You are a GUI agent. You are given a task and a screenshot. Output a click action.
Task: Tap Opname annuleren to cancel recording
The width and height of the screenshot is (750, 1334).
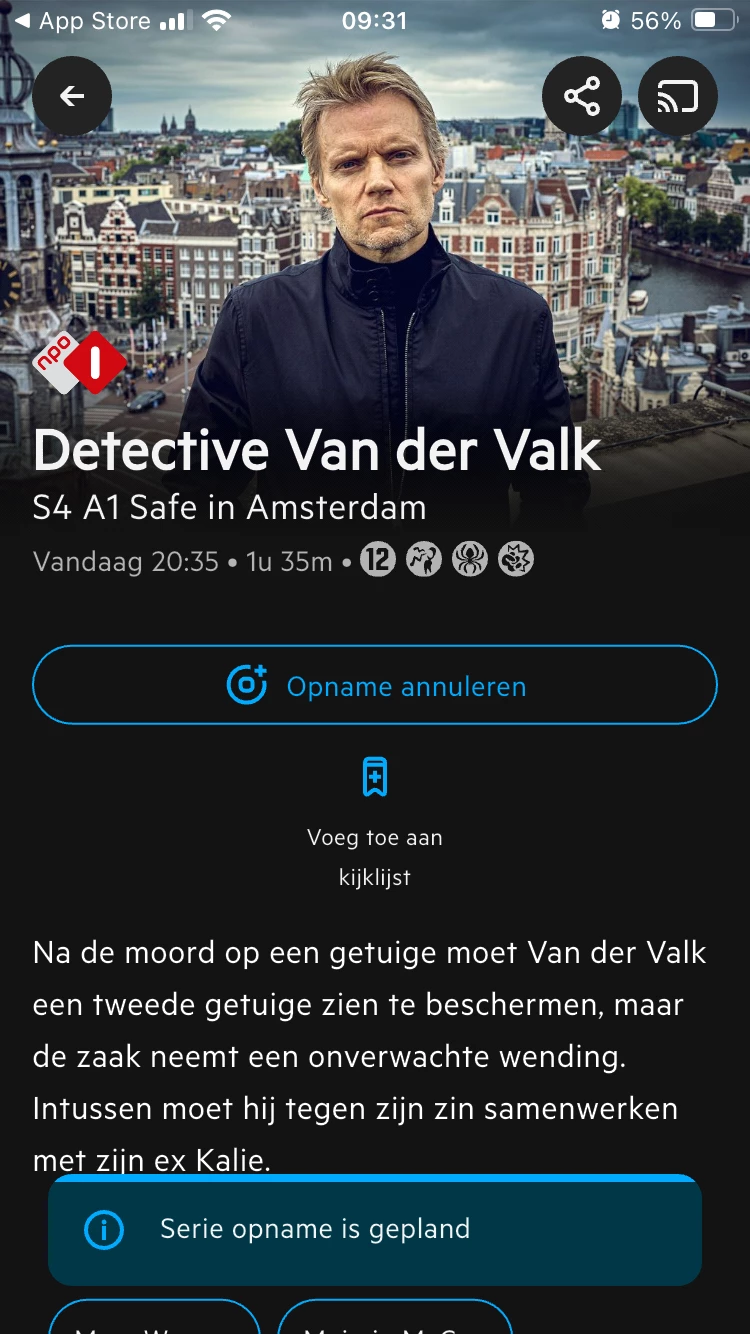coord(375,686)
